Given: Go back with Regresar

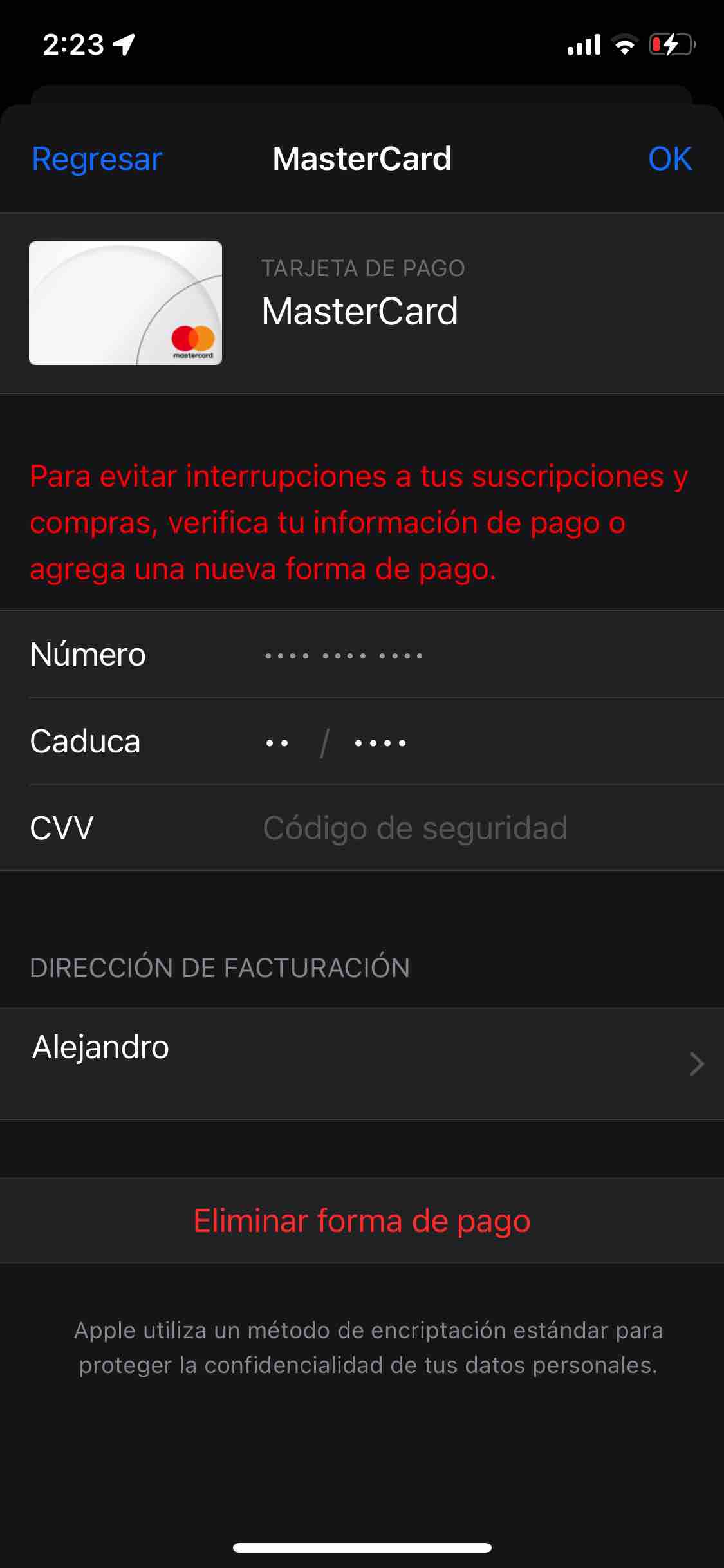Looking at the screenshot, I should coord(97,159).
